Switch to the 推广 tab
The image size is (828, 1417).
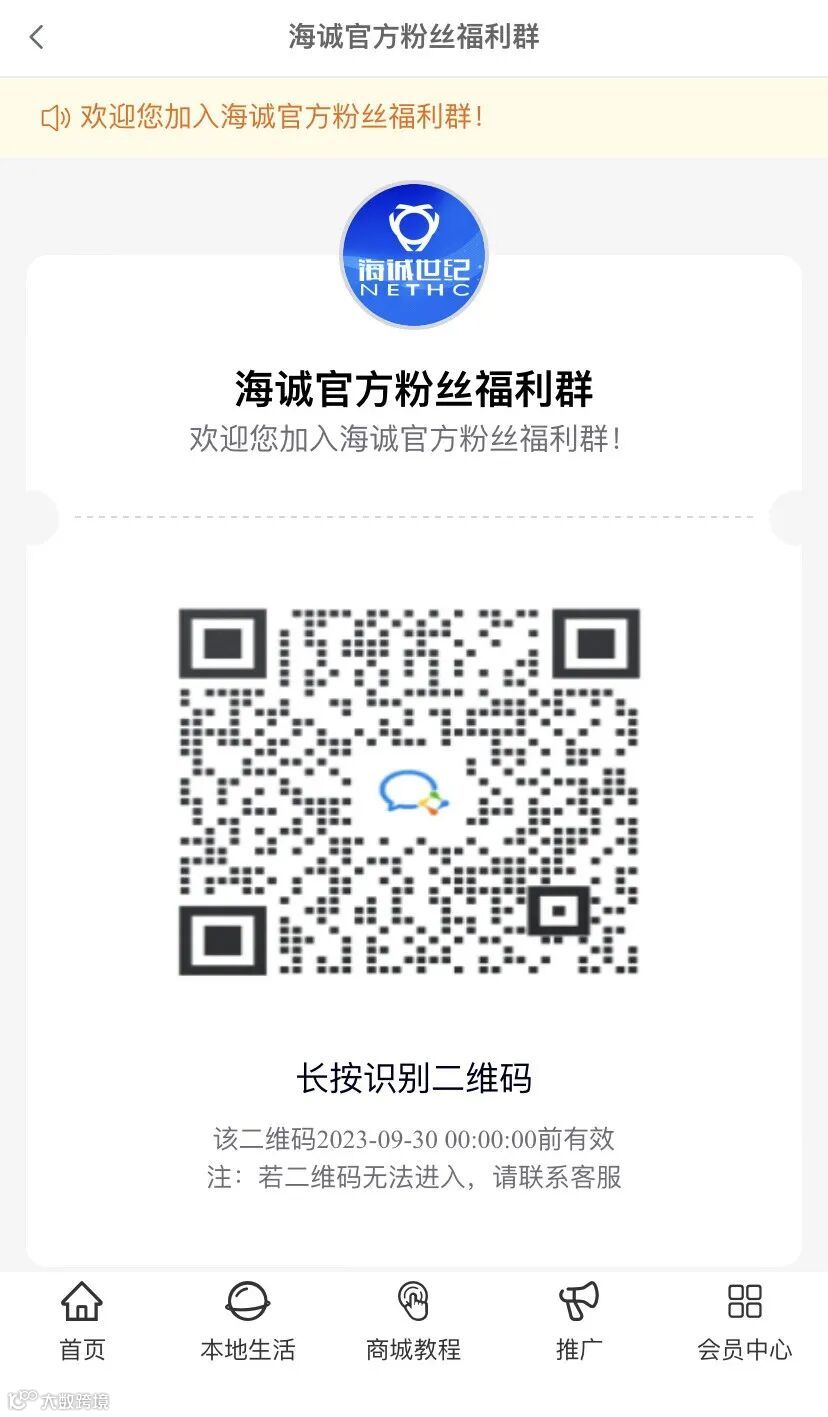[x=579, y=1321]
